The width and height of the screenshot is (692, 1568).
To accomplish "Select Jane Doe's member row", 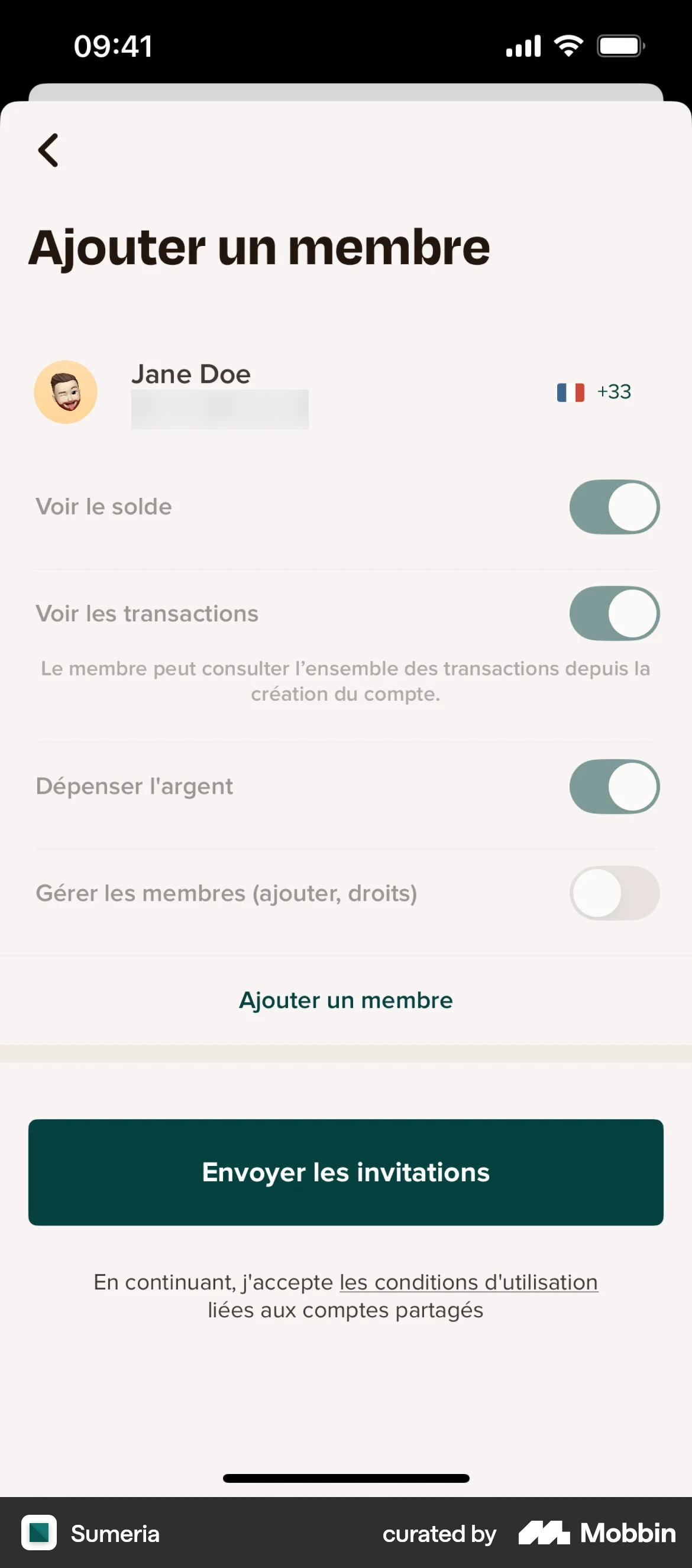I will (190, 374).
